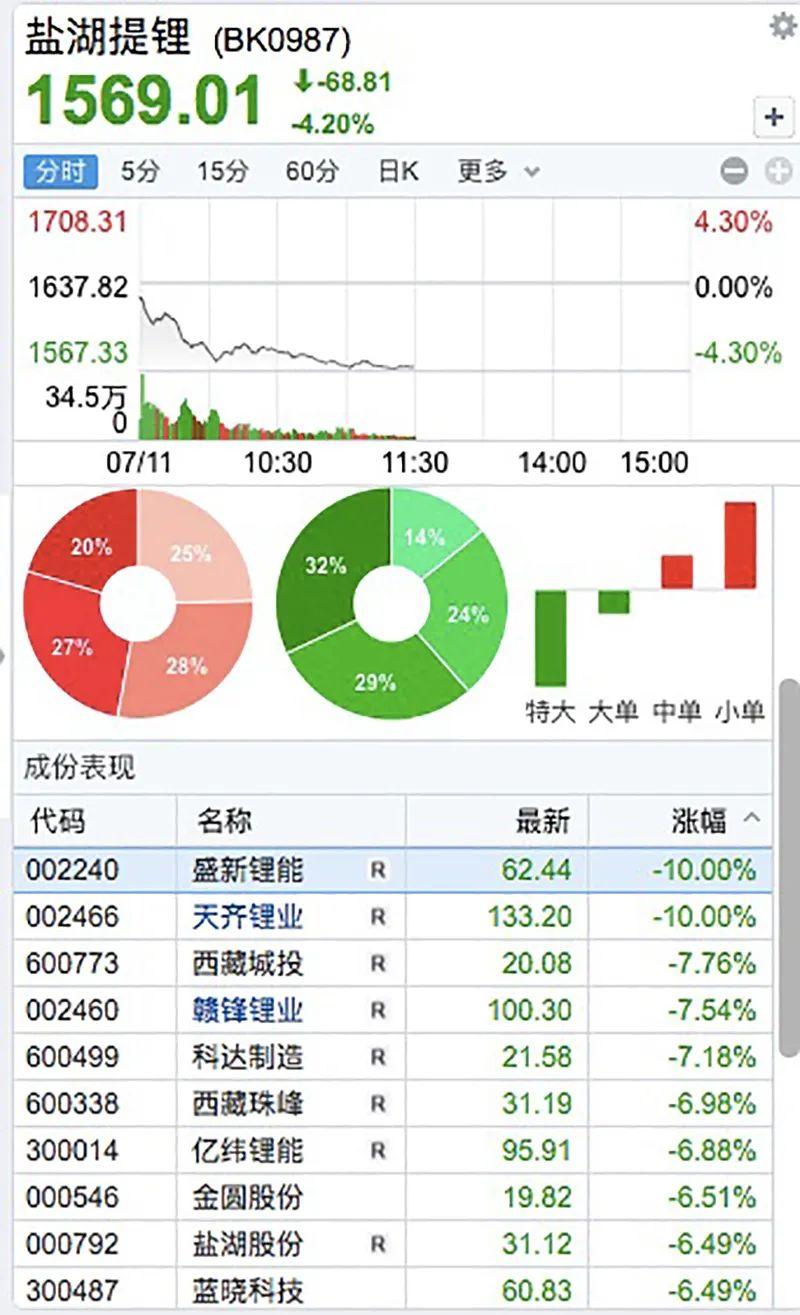The height and width of the screenshot is (1315, 800).
Task: Select the 15分 chart interval
Action: 221,171
